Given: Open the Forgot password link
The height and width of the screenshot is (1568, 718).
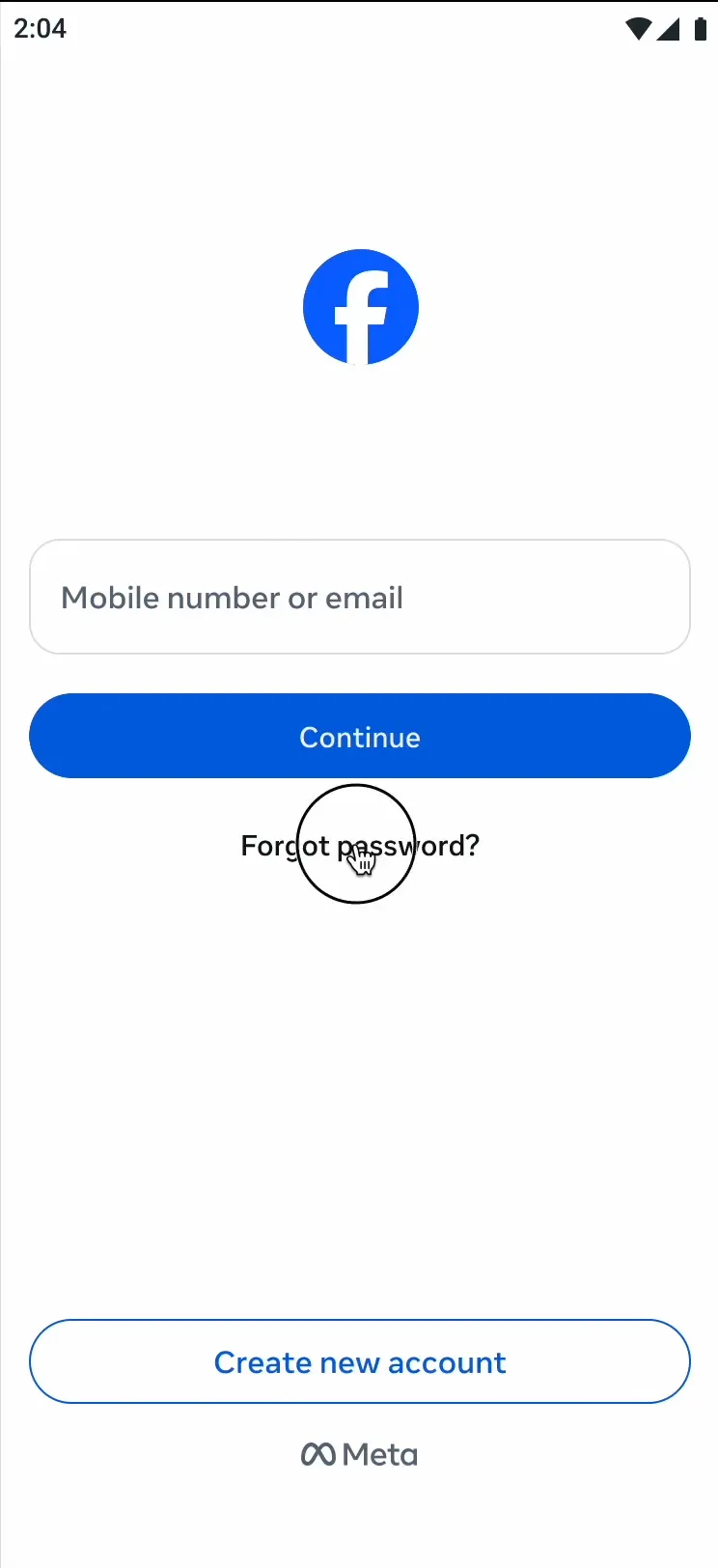Looking at the screenshot, I should [x=359, y=846].
